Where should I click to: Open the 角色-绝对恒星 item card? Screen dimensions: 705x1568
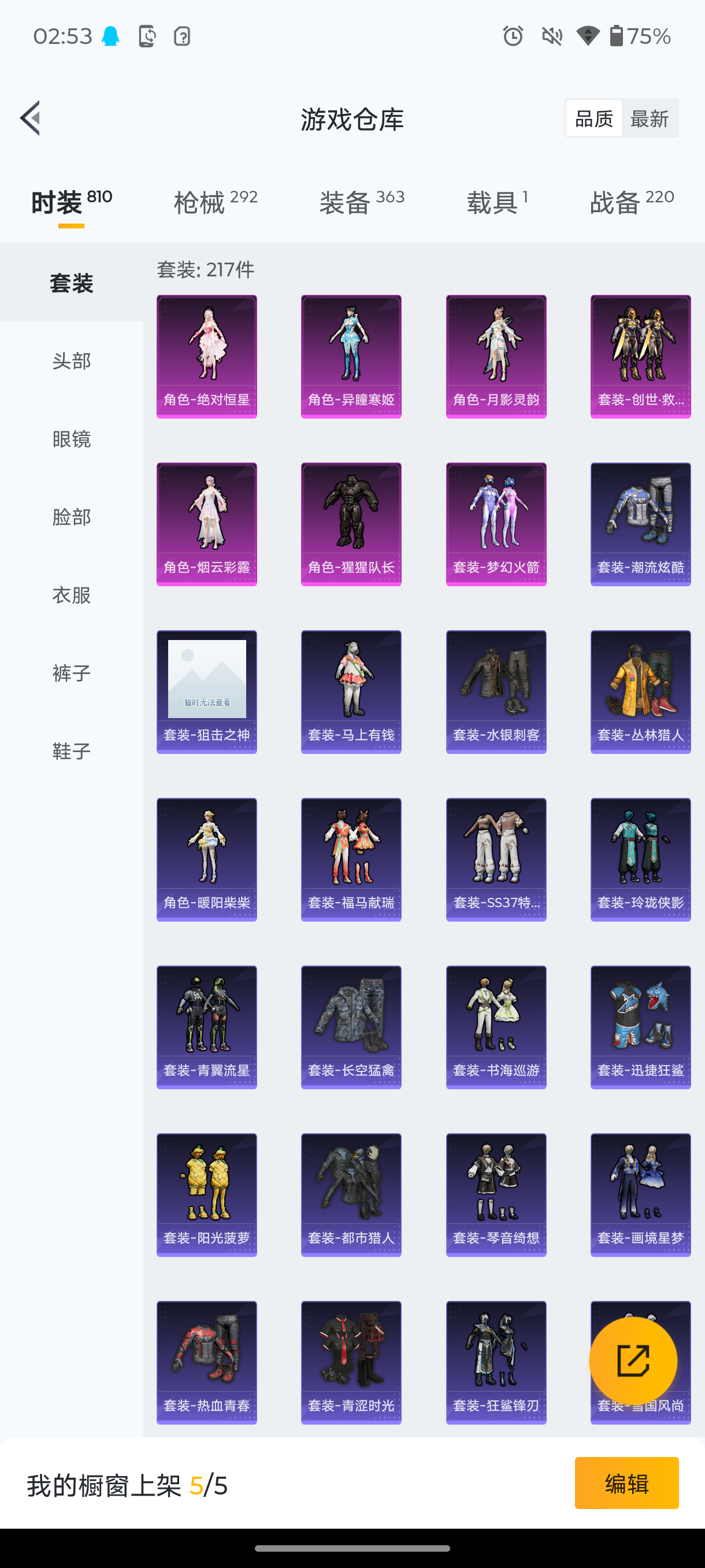[206, 356]
